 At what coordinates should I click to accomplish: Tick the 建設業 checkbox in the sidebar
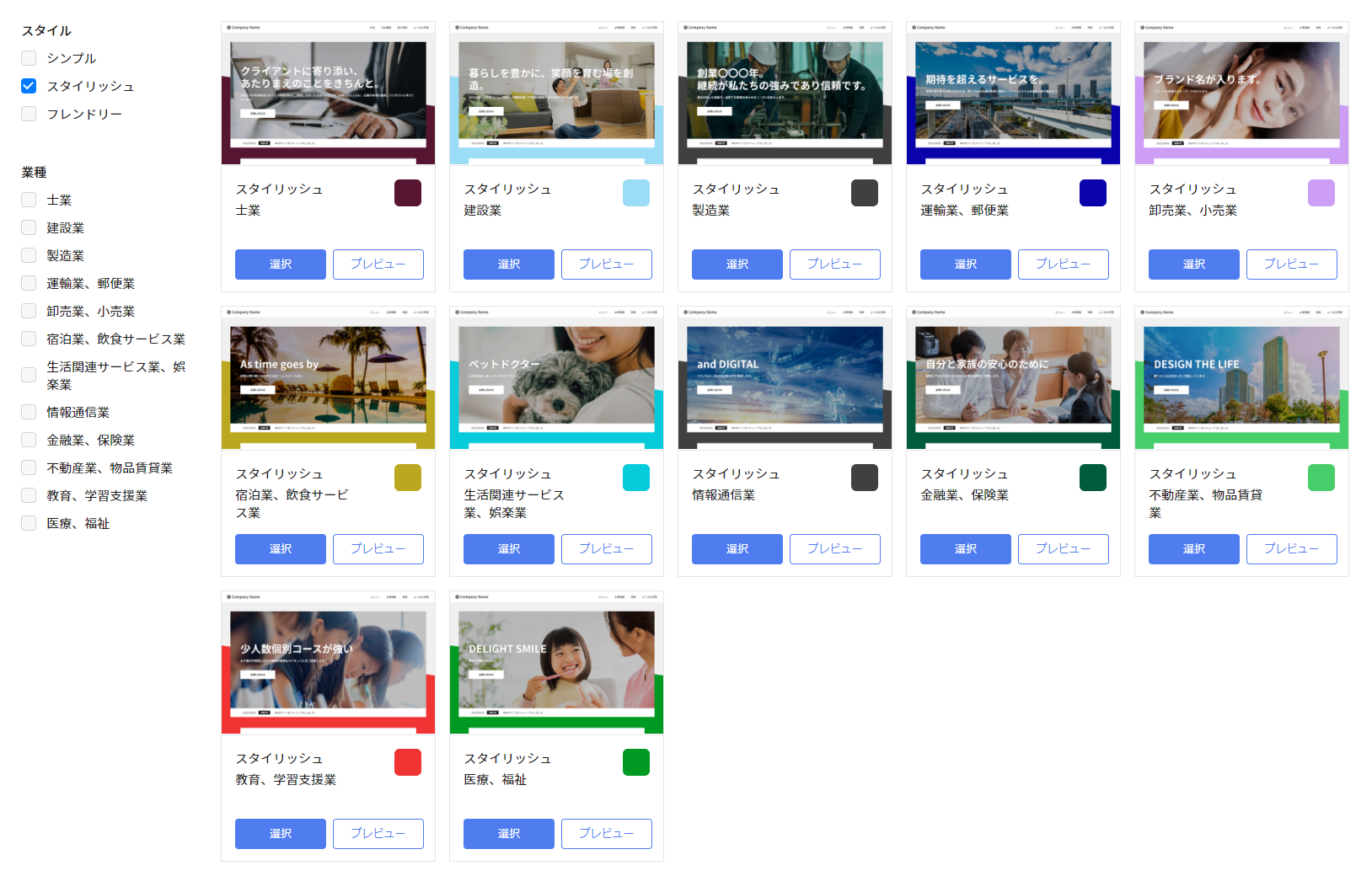(x=29, y=227)
